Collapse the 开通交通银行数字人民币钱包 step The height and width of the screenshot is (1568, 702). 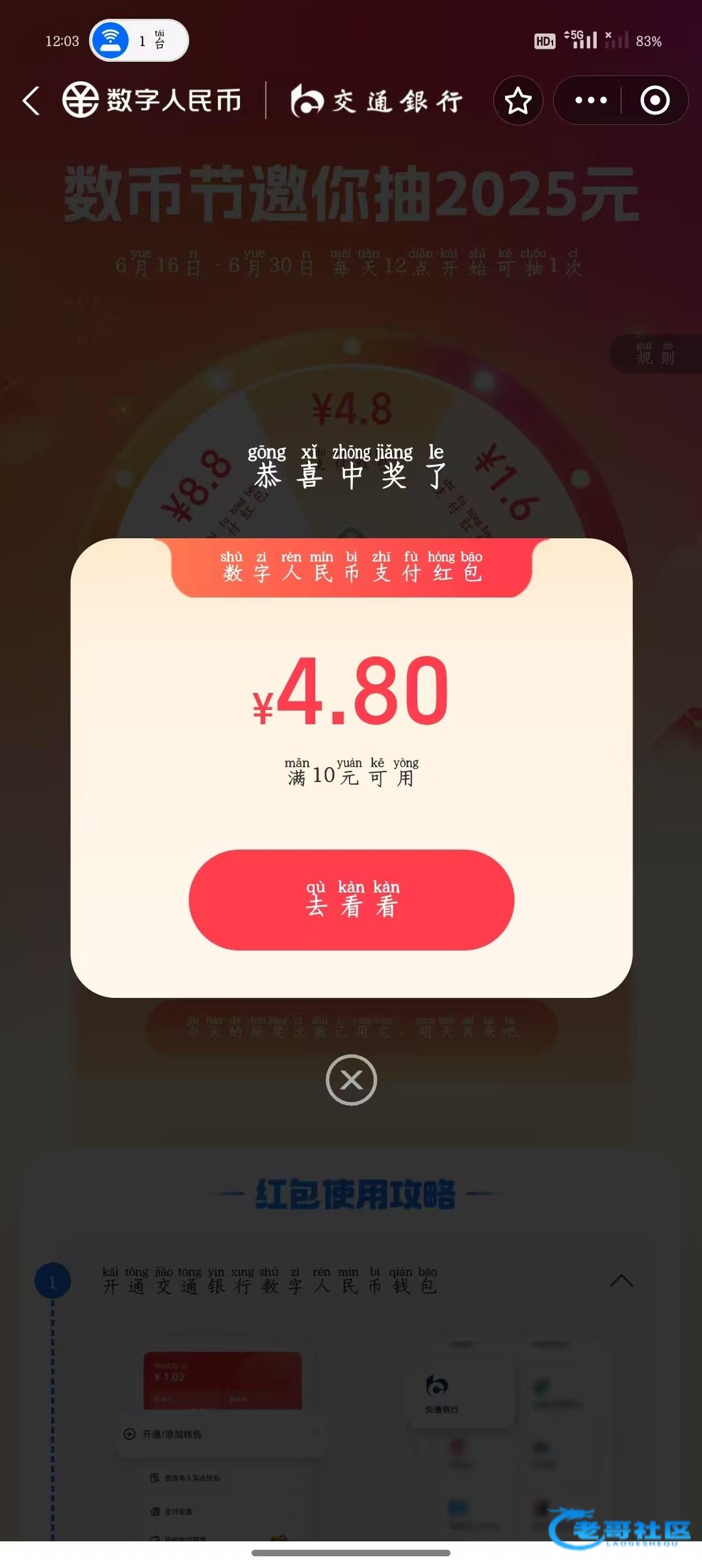621,1281
